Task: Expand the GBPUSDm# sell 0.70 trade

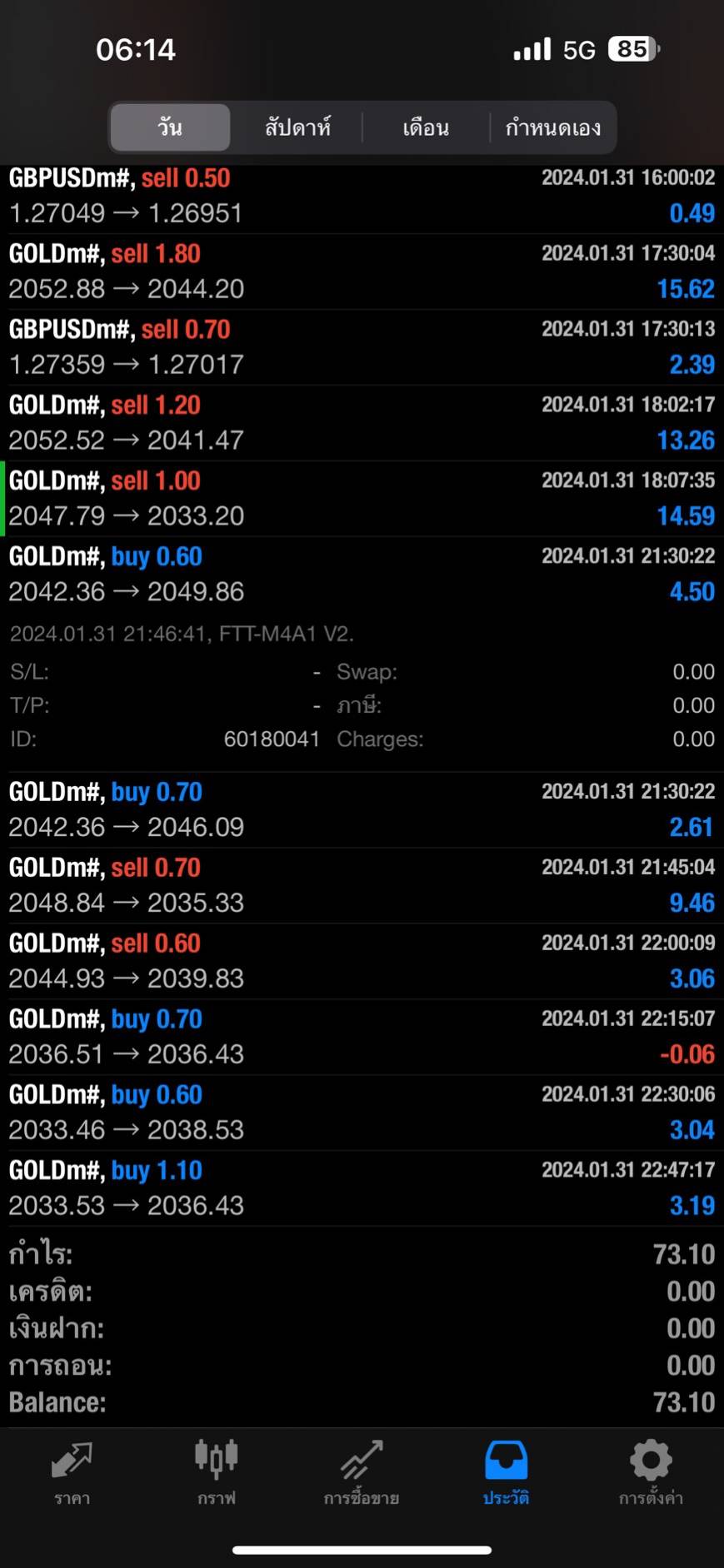Action: click(x=362, y=347)
